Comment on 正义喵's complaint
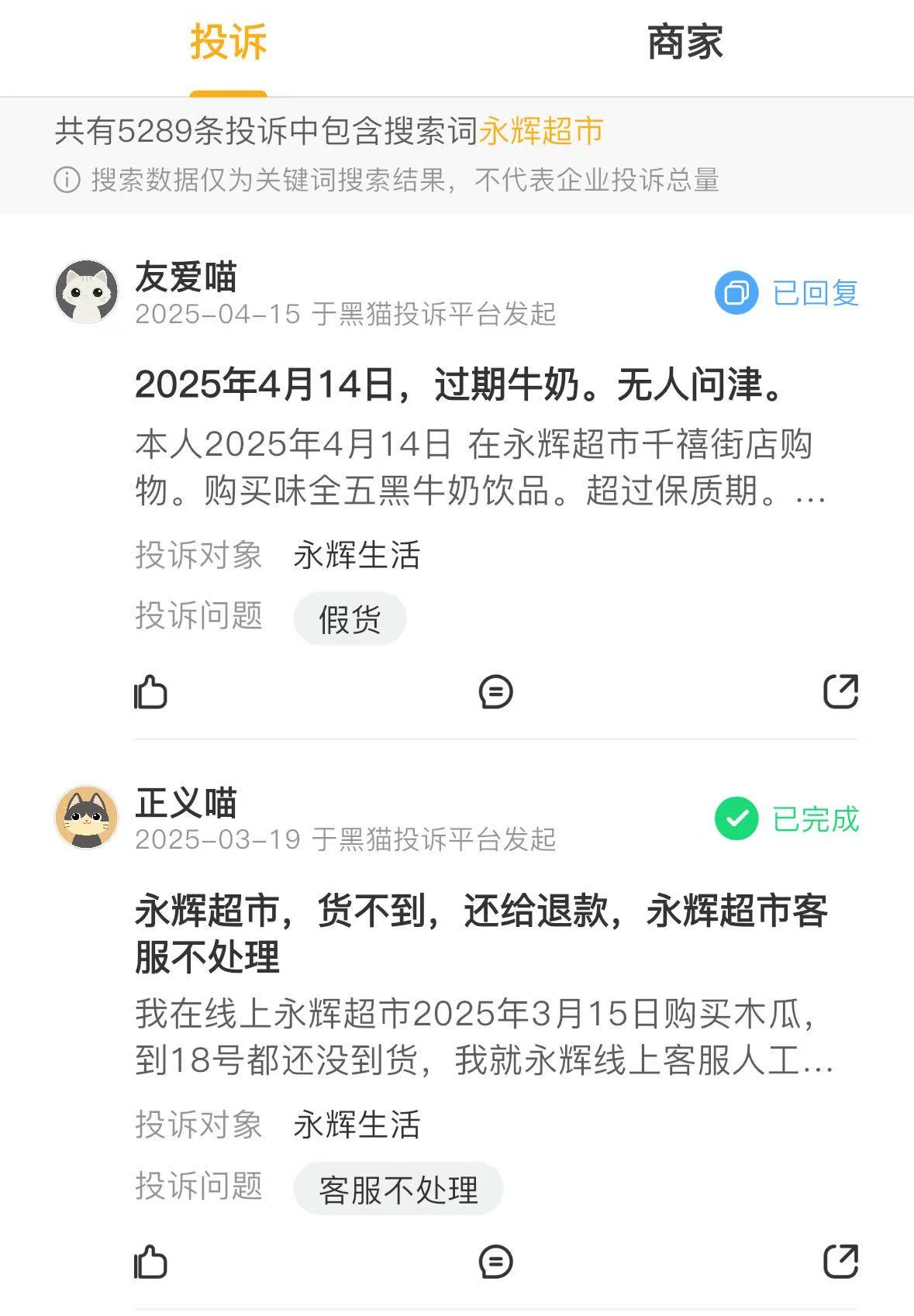This screenshot has height=1316, width=914. pos(495,1262)
